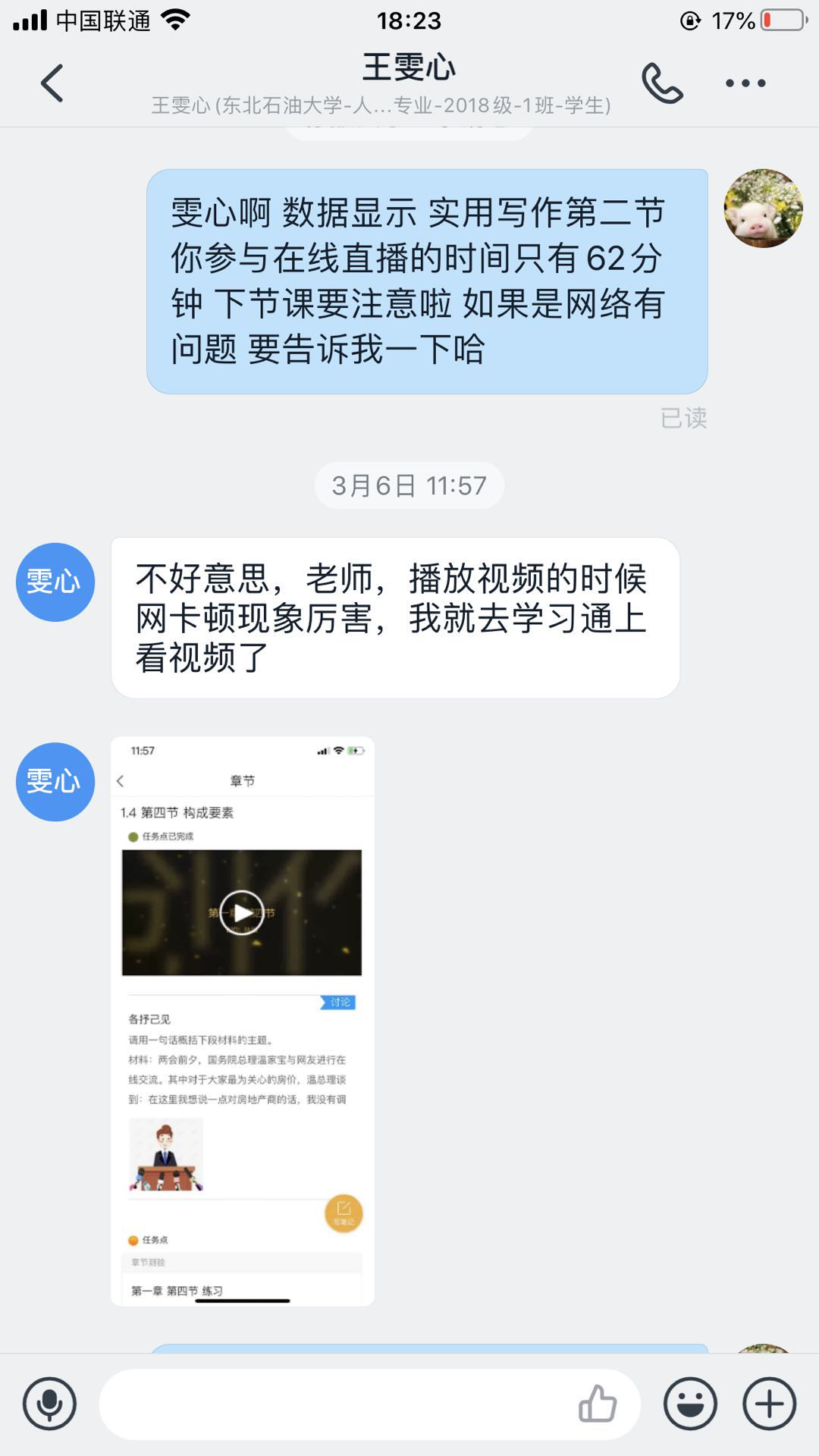Open the plus attachments menu
Screen dimensions: 819x1456
(x=769, y=1404)
